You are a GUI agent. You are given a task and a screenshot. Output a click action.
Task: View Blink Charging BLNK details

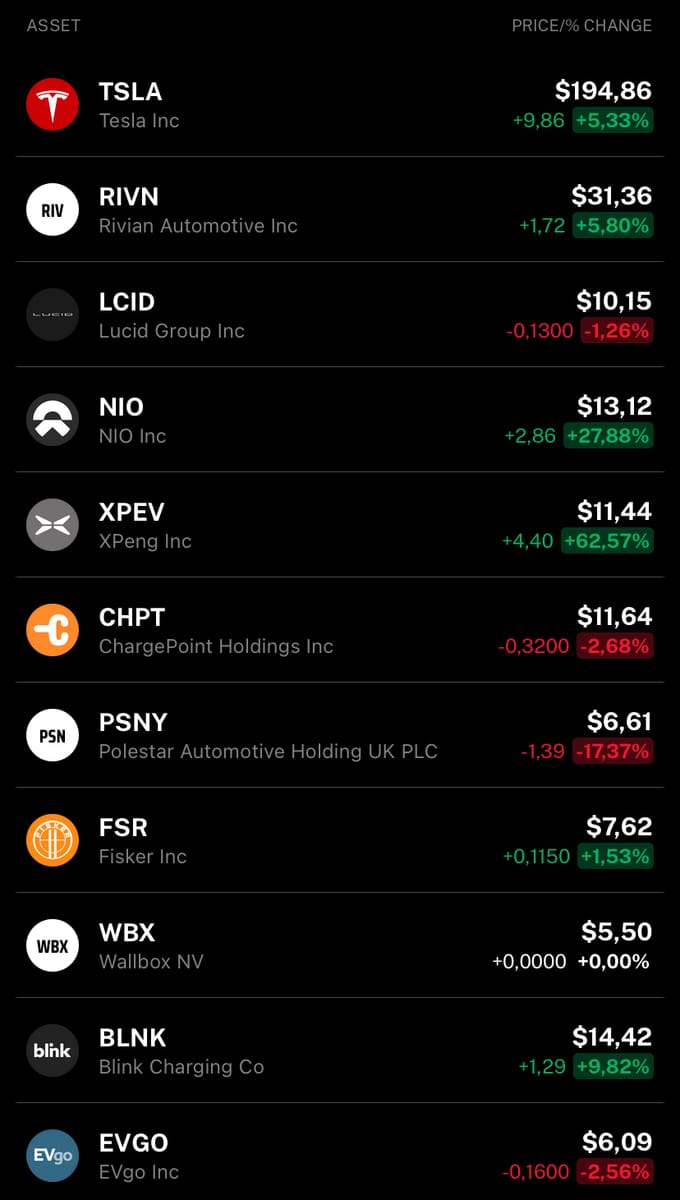click(x=340, y=1050)
